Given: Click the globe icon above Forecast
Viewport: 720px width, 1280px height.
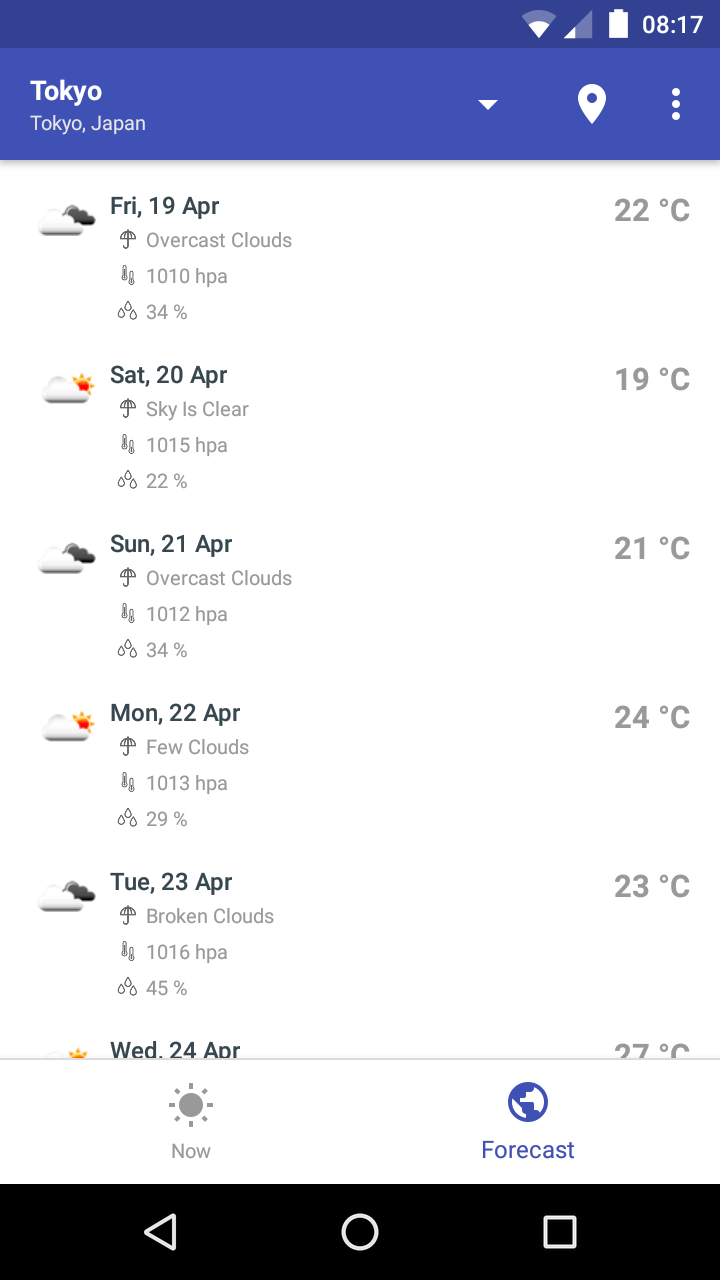Looking at the screenshot, I should click(x=527, y=1101).
